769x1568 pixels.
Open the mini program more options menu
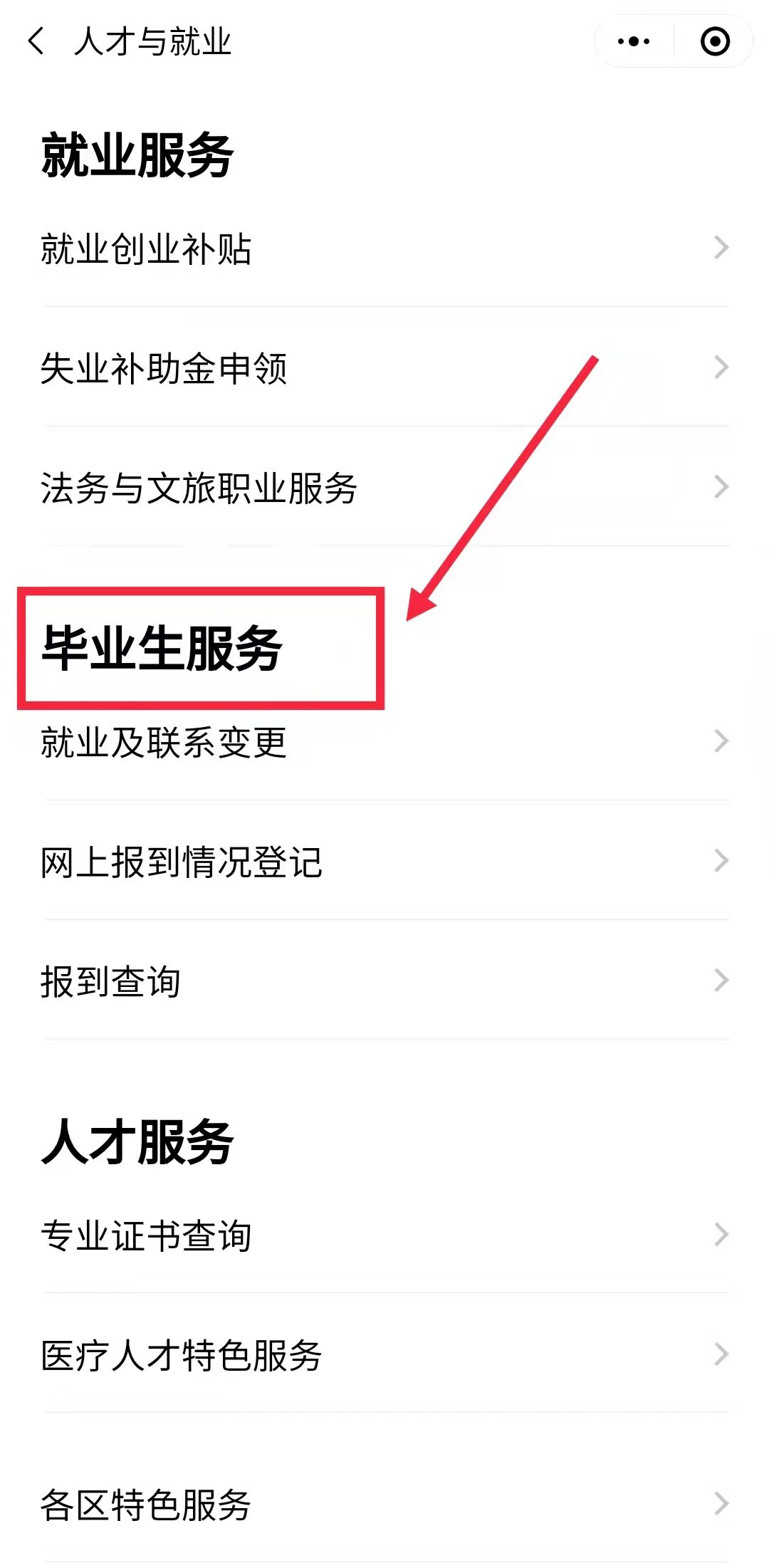[x=634, y=41]
